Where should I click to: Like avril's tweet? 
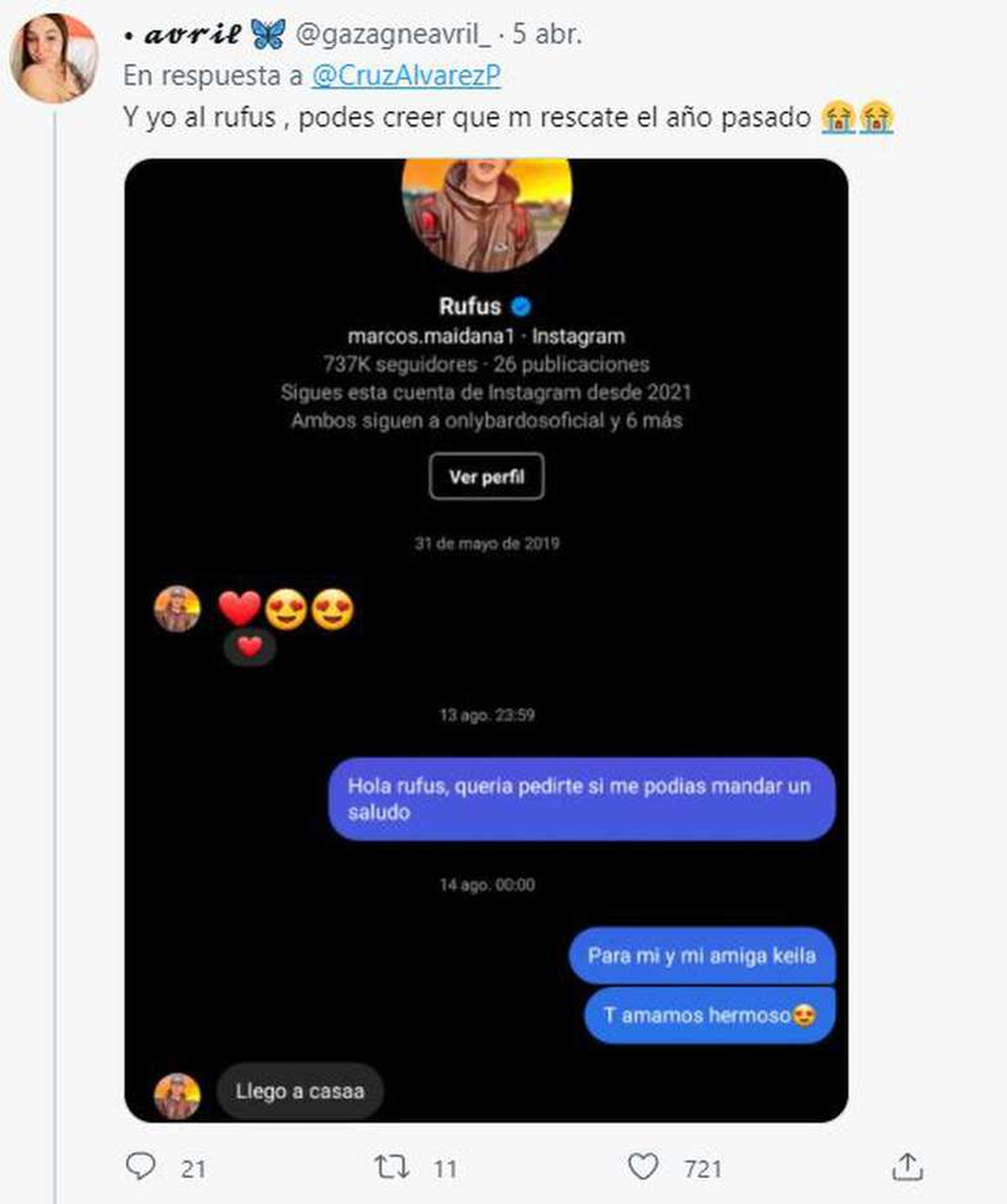tap(643, 1167)
